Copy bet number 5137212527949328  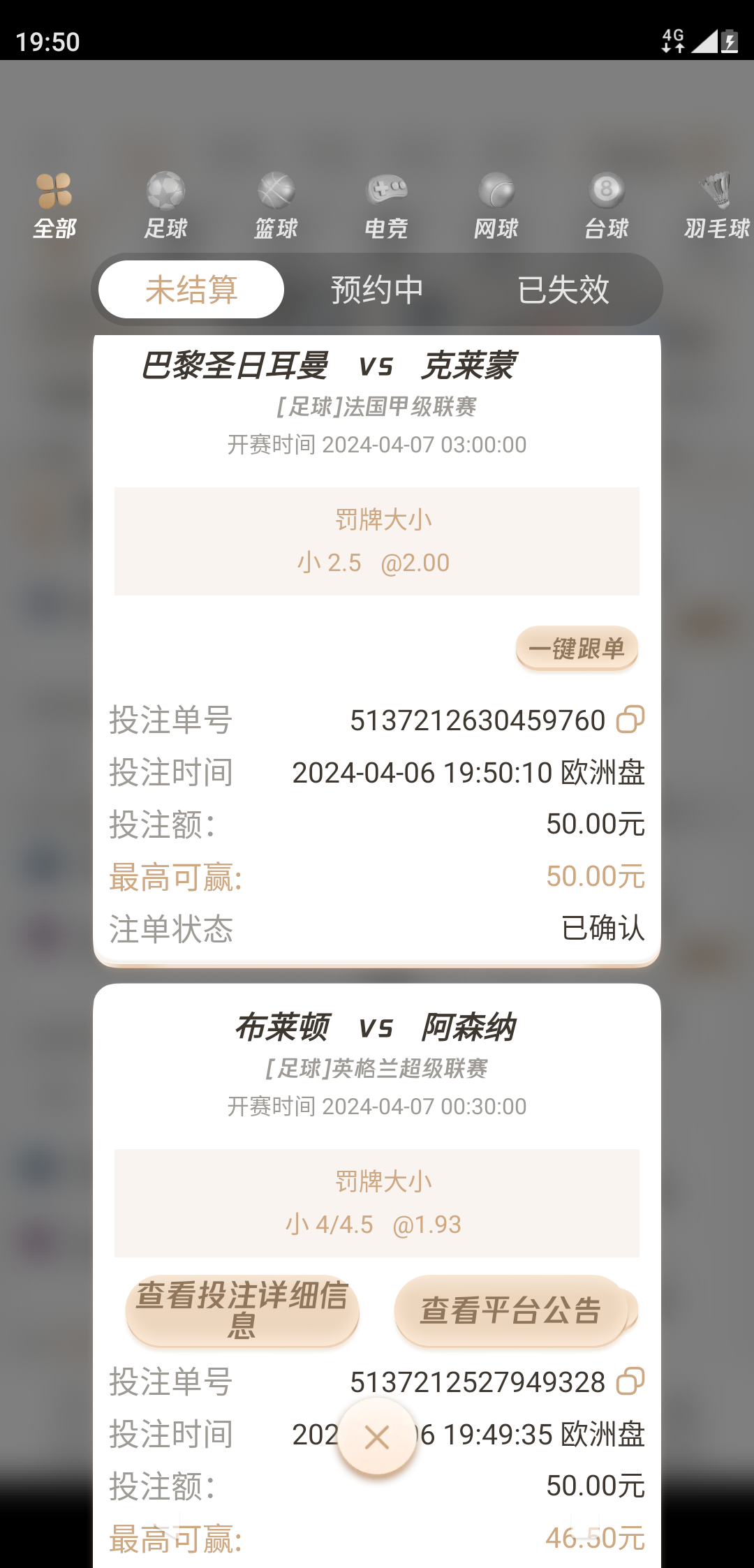[x=630, y=1382]
